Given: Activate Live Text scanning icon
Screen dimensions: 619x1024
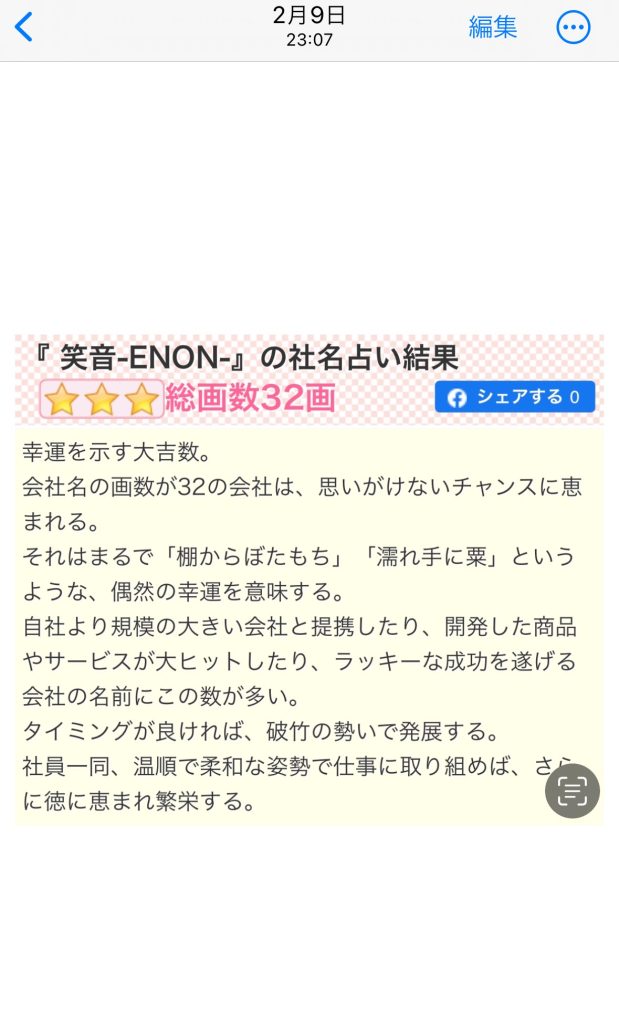Looking at the screenshot, I should 572,791.
